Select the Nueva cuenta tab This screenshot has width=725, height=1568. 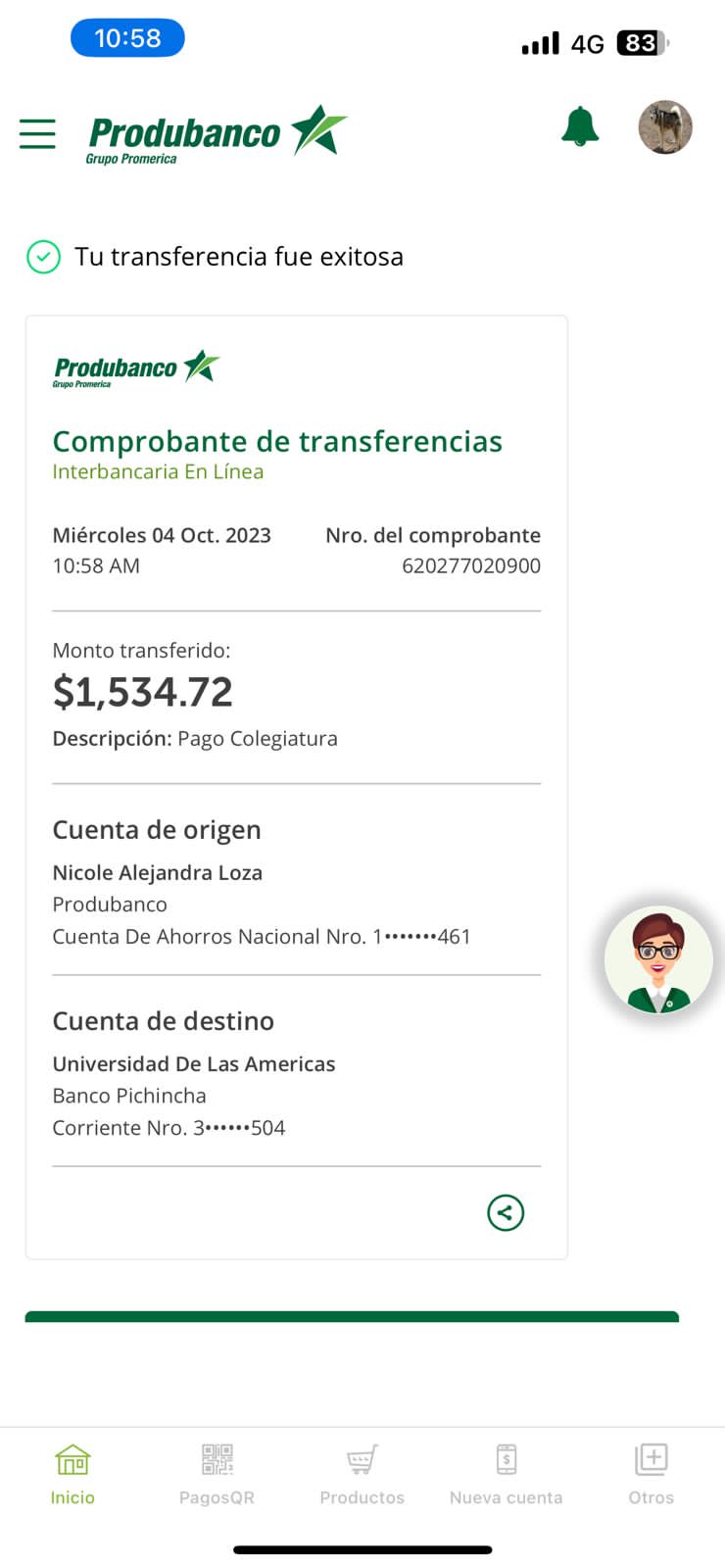tap(506, 1473)
